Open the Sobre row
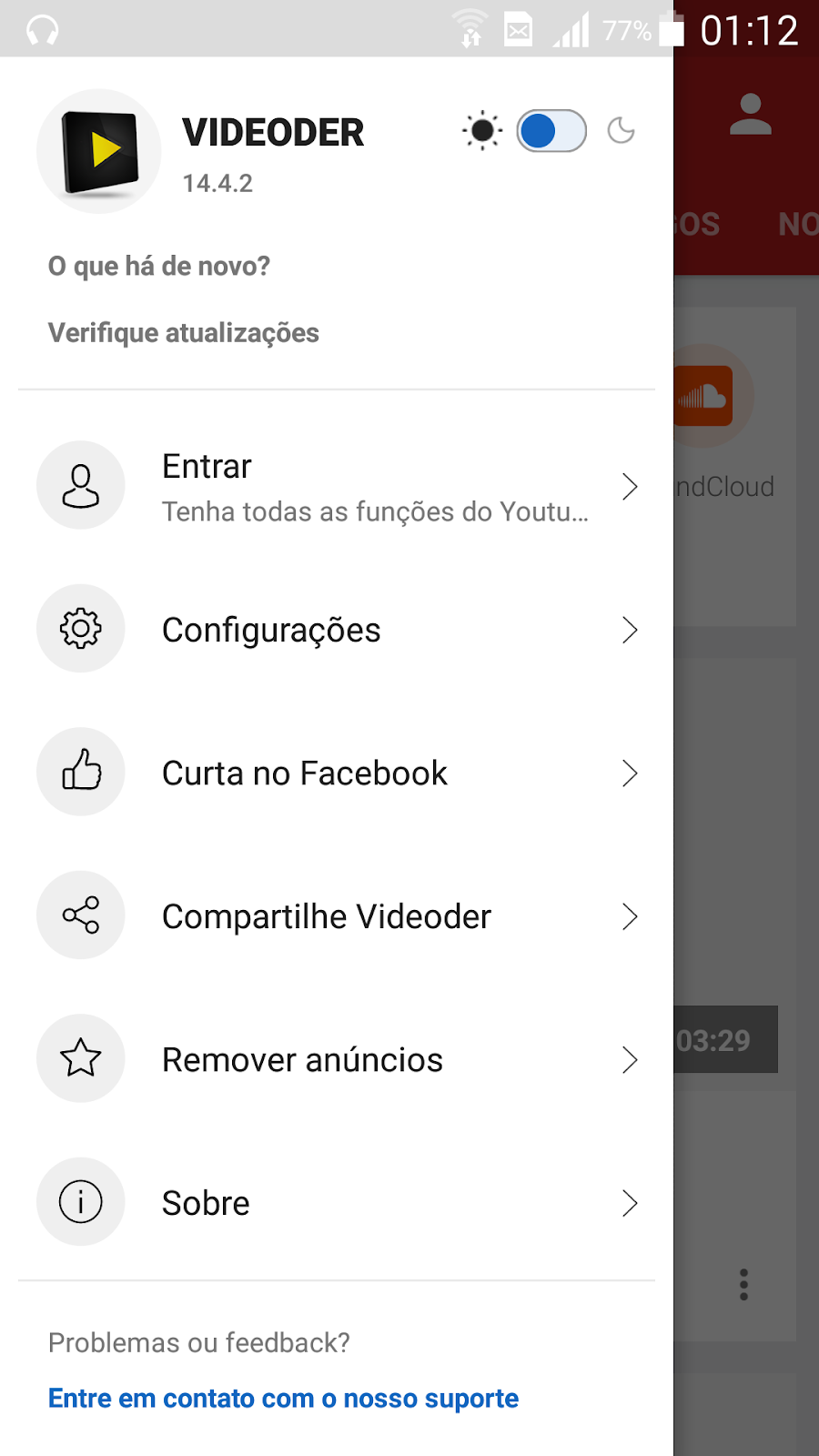The image size is (819, 1456). [337, 1203]
